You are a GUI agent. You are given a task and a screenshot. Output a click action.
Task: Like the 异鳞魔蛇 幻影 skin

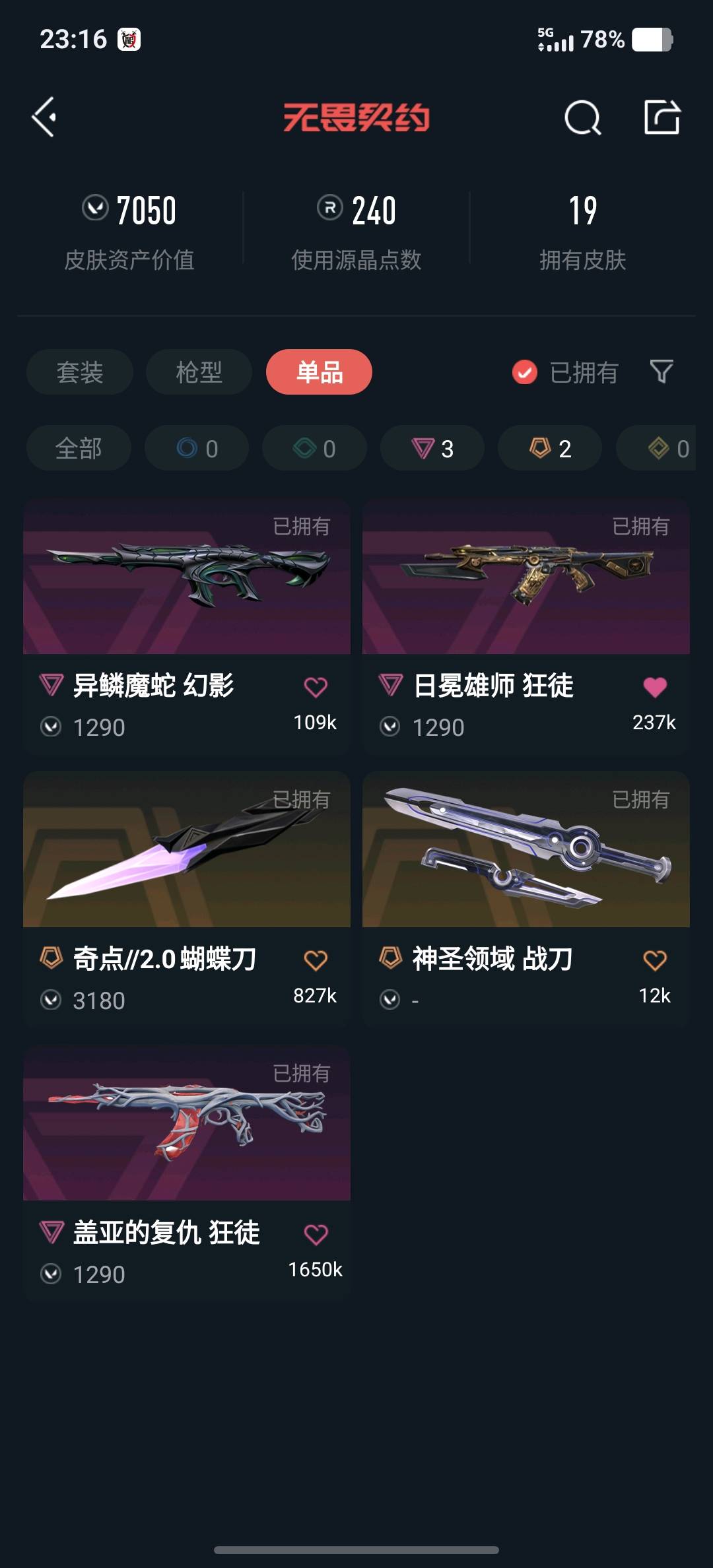click(x=316, y=687)
